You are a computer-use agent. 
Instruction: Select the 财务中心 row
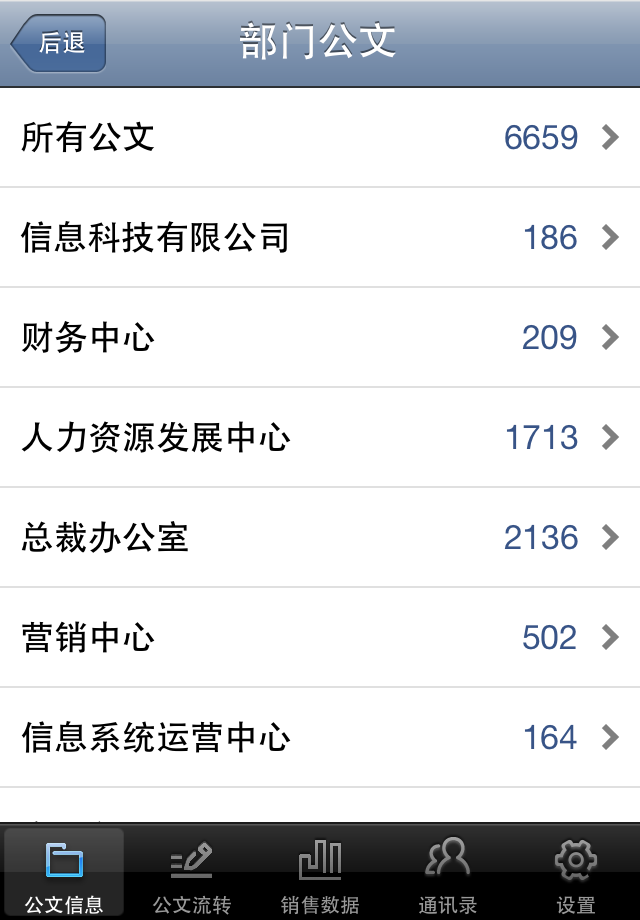point(320,338)
